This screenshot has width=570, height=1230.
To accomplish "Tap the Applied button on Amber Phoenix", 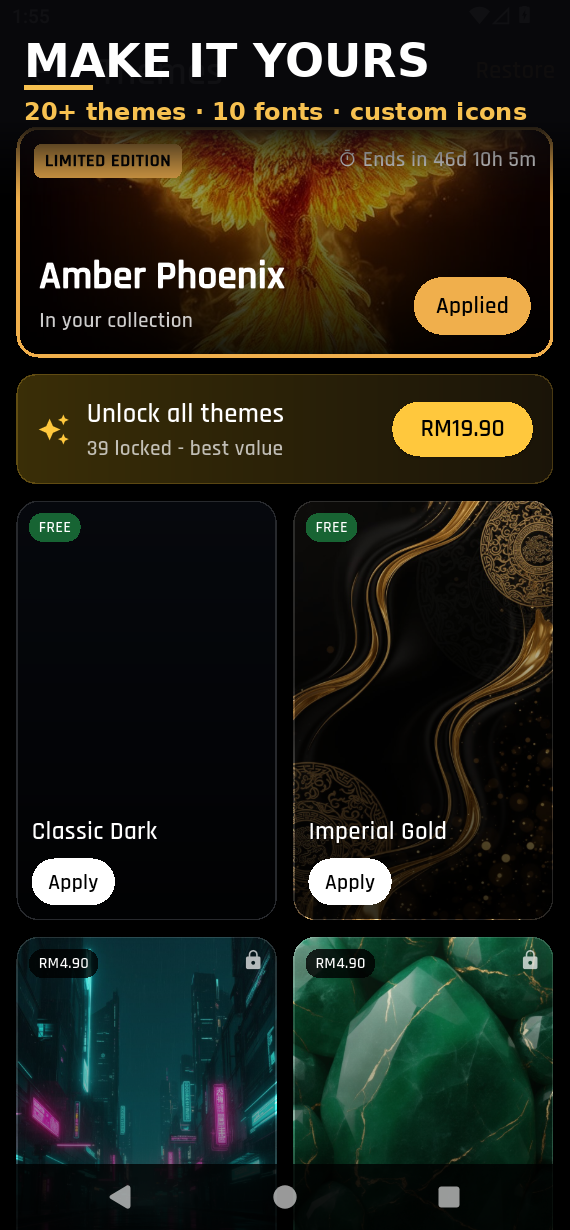I will (472, 306).
